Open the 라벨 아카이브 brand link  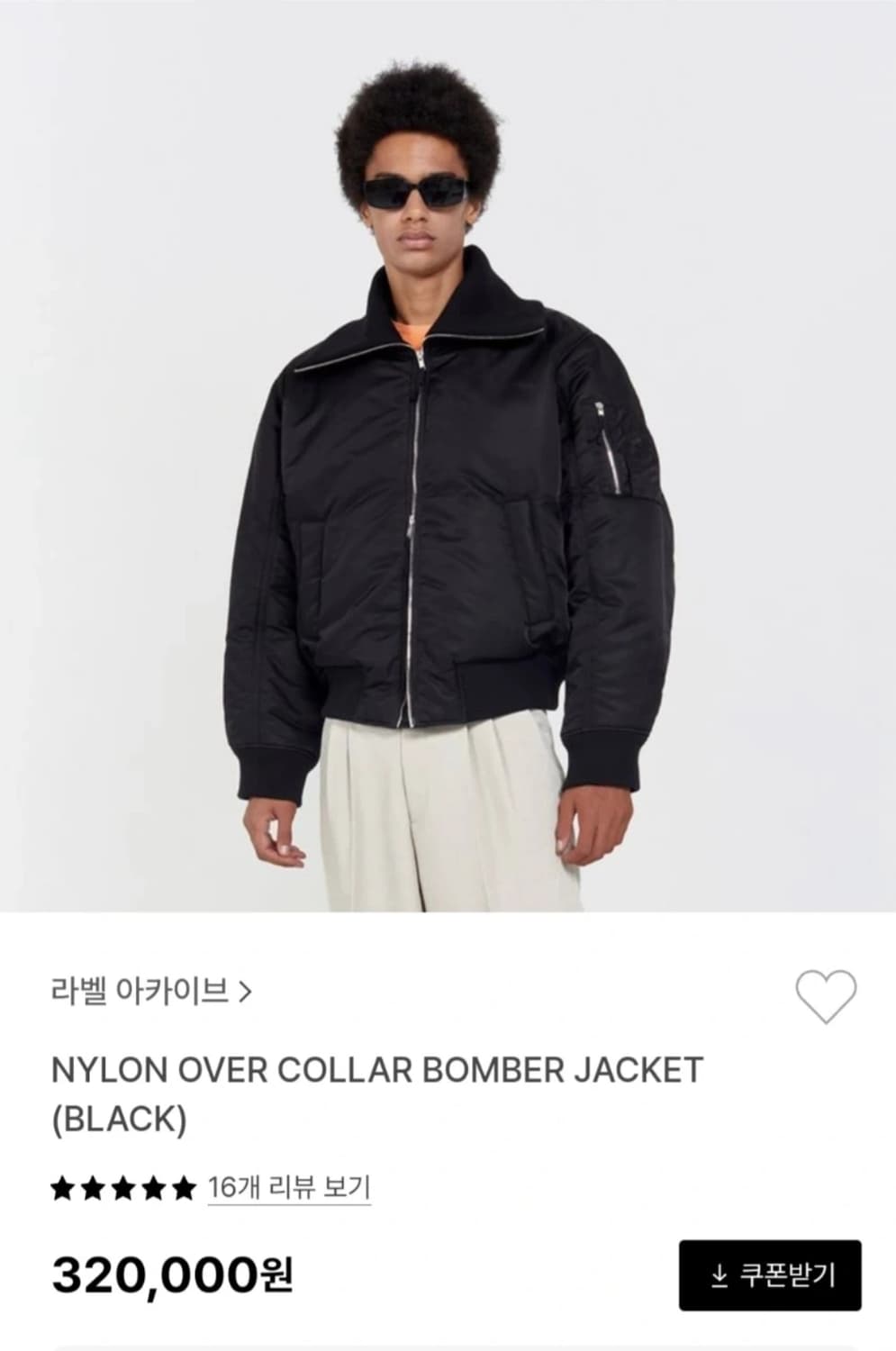pos(135,991)
